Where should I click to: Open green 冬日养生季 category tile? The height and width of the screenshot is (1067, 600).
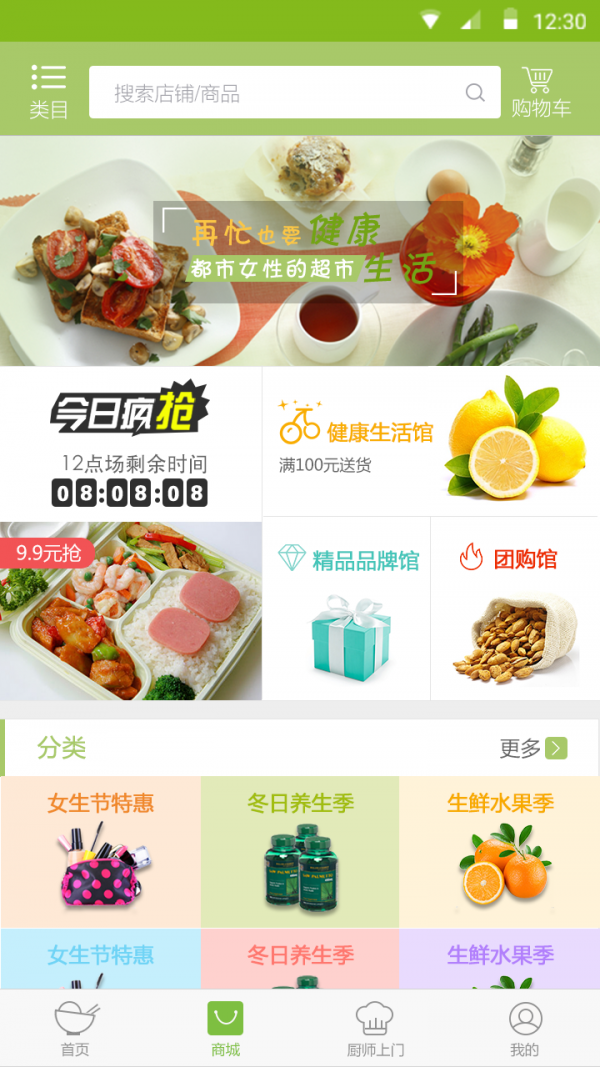tap(300, 851)
